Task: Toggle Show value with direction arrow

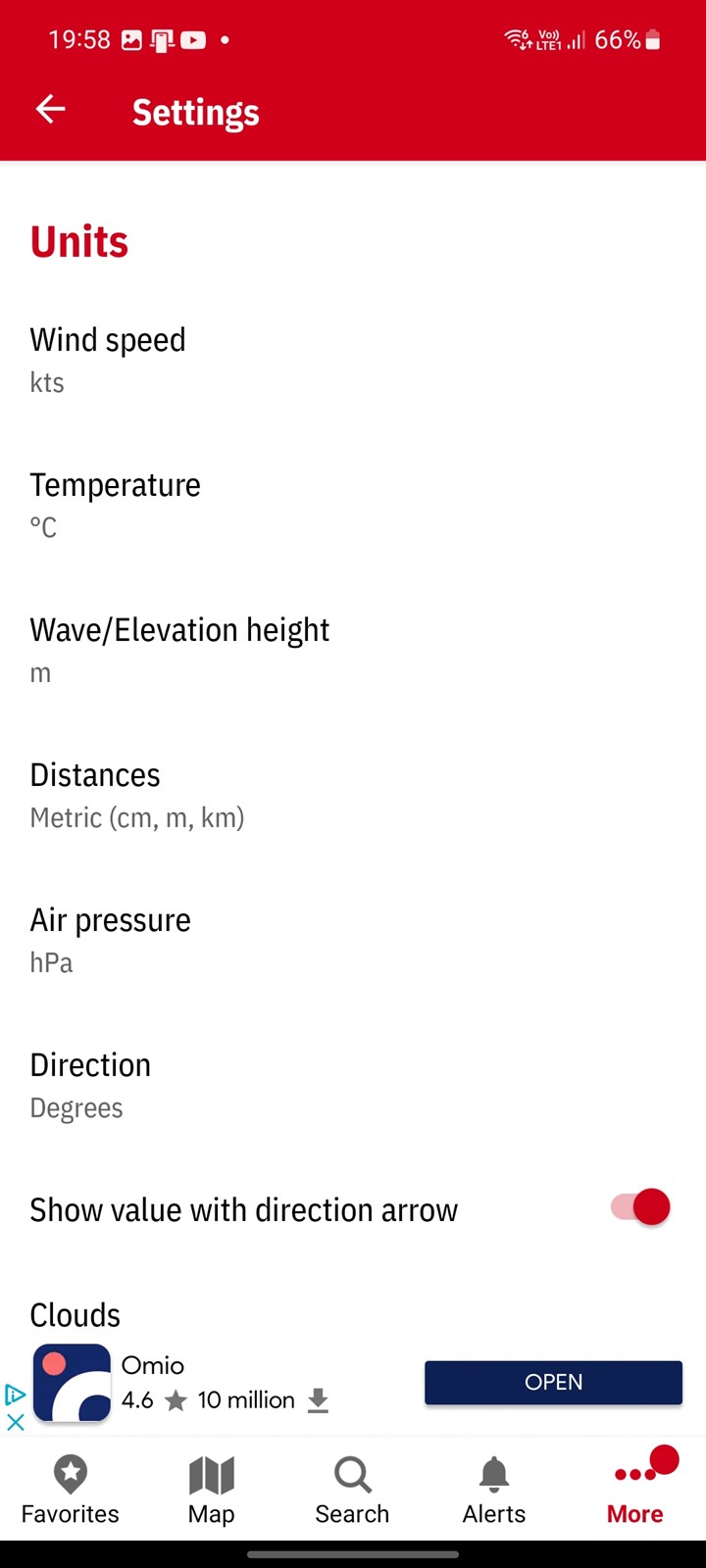Action: point(640,1207)
